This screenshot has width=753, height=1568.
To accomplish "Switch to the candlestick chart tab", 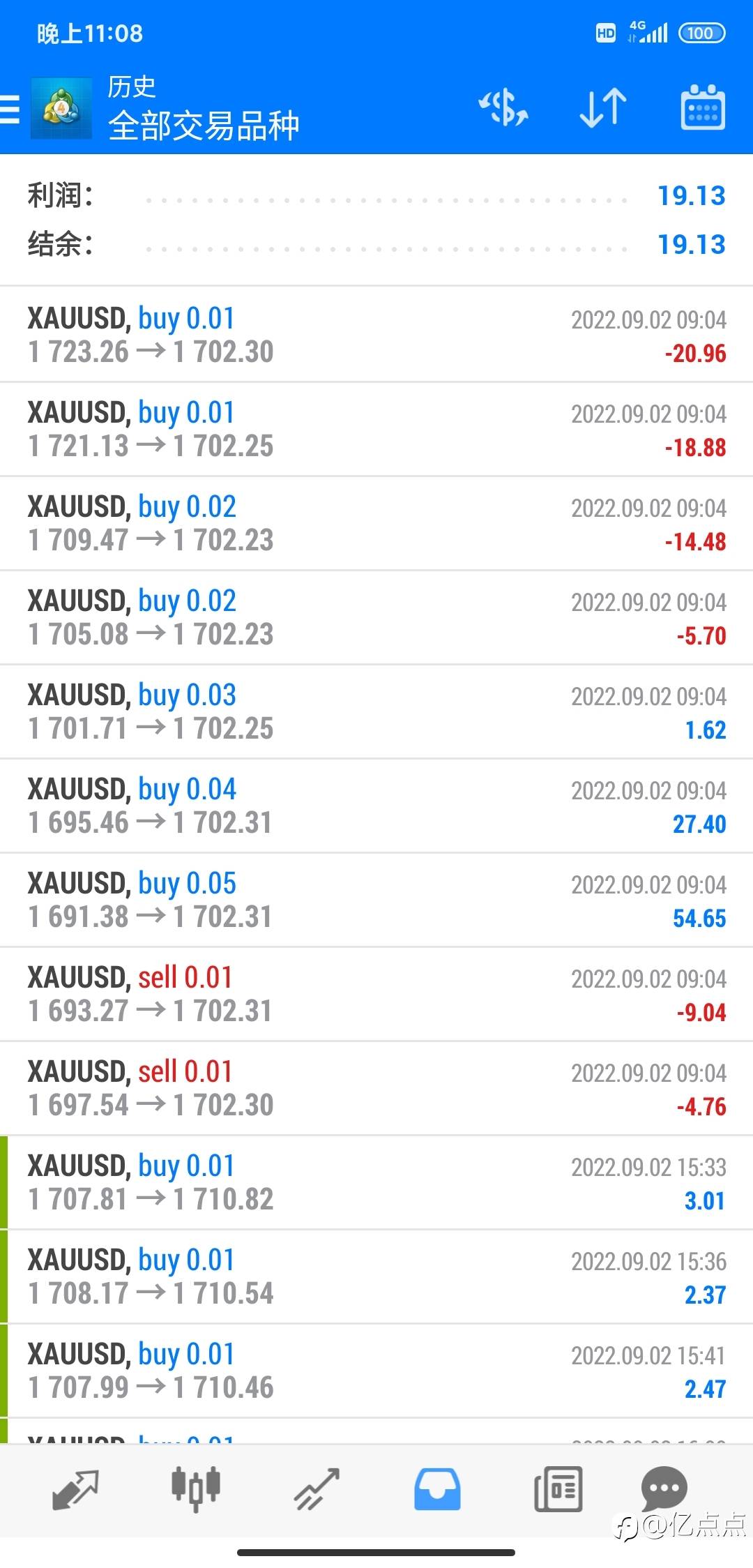I will 196,1489.
